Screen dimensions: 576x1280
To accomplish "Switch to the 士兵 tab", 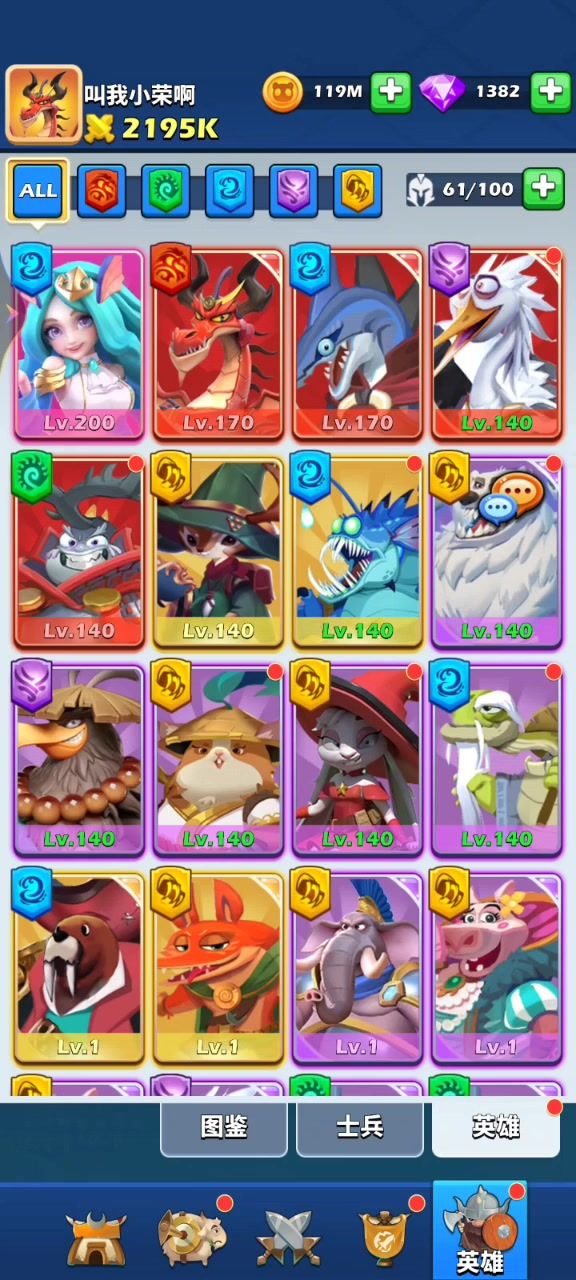I will 360,1127.
